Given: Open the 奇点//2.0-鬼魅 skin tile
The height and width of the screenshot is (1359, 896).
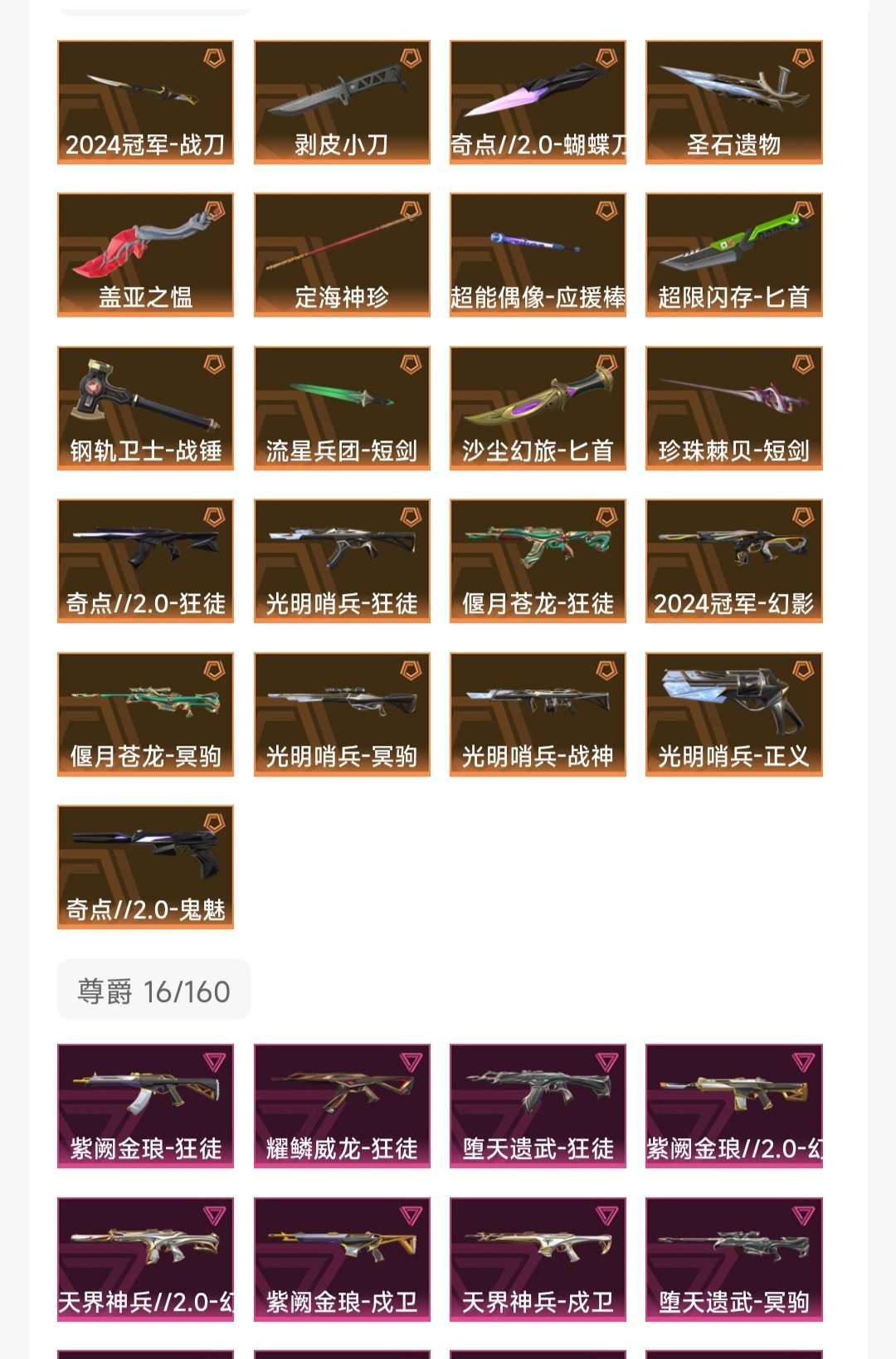Looking at the screenshot, I should [145, 867].
